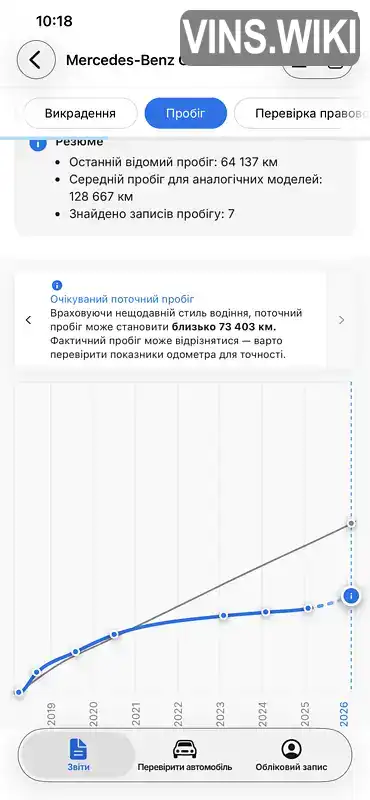Image resolution: width=370 pixels, height=800 pixels.
Task: Tap the blue info marker at 2026
Action: point(351,595)
